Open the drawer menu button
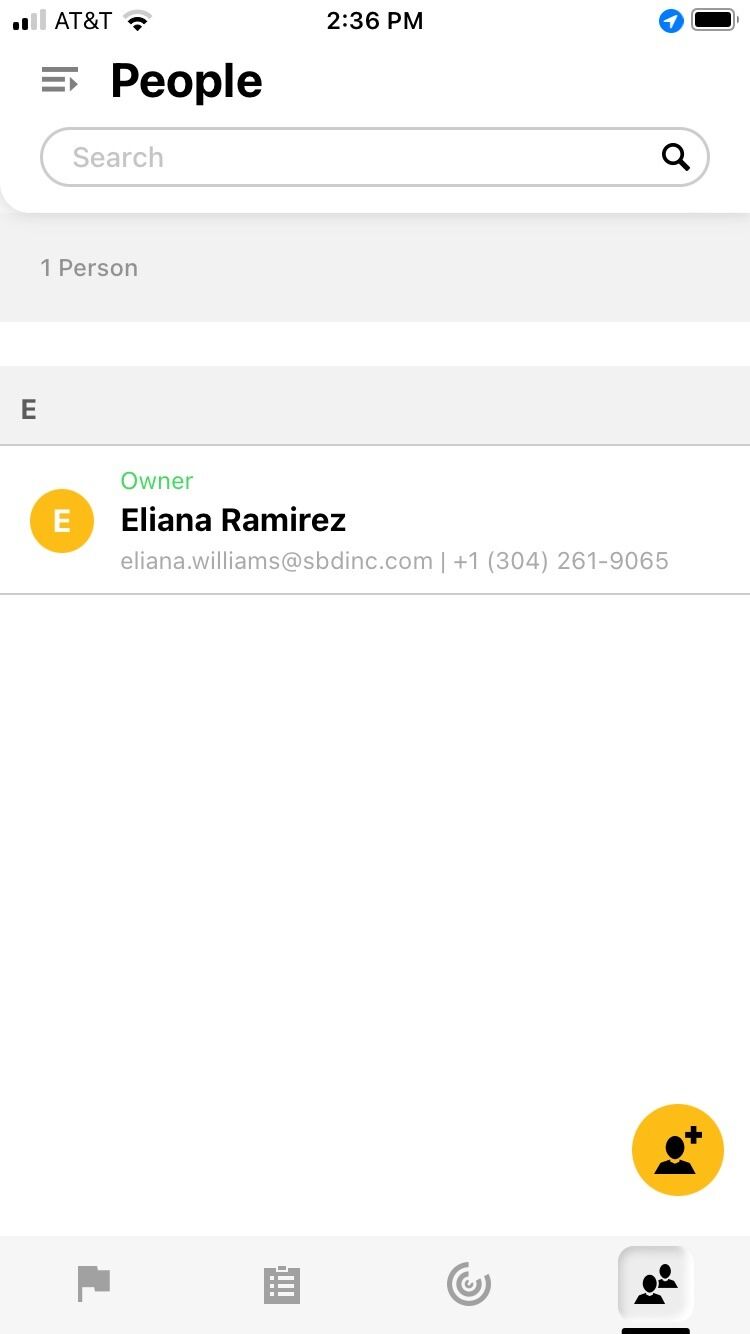Image resolution: width=750 pixels, height=1334 pixels. (60, 80)
